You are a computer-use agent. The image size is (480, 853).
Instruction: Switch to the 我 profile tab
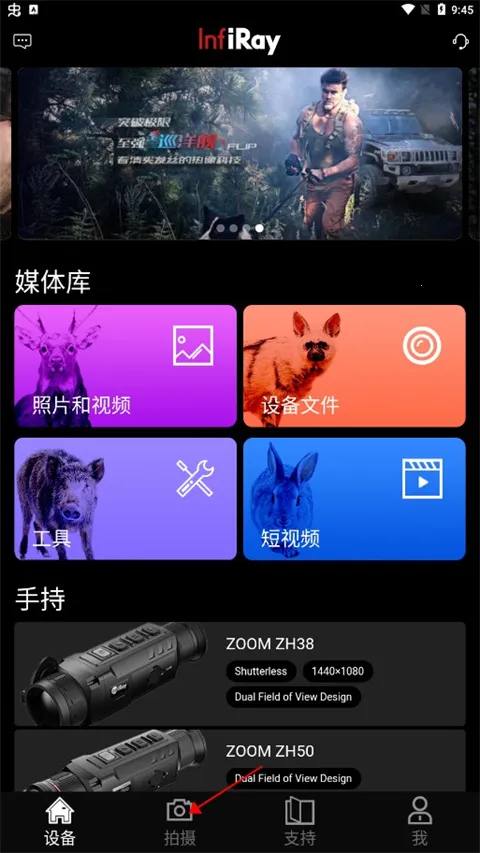point(420,821)
